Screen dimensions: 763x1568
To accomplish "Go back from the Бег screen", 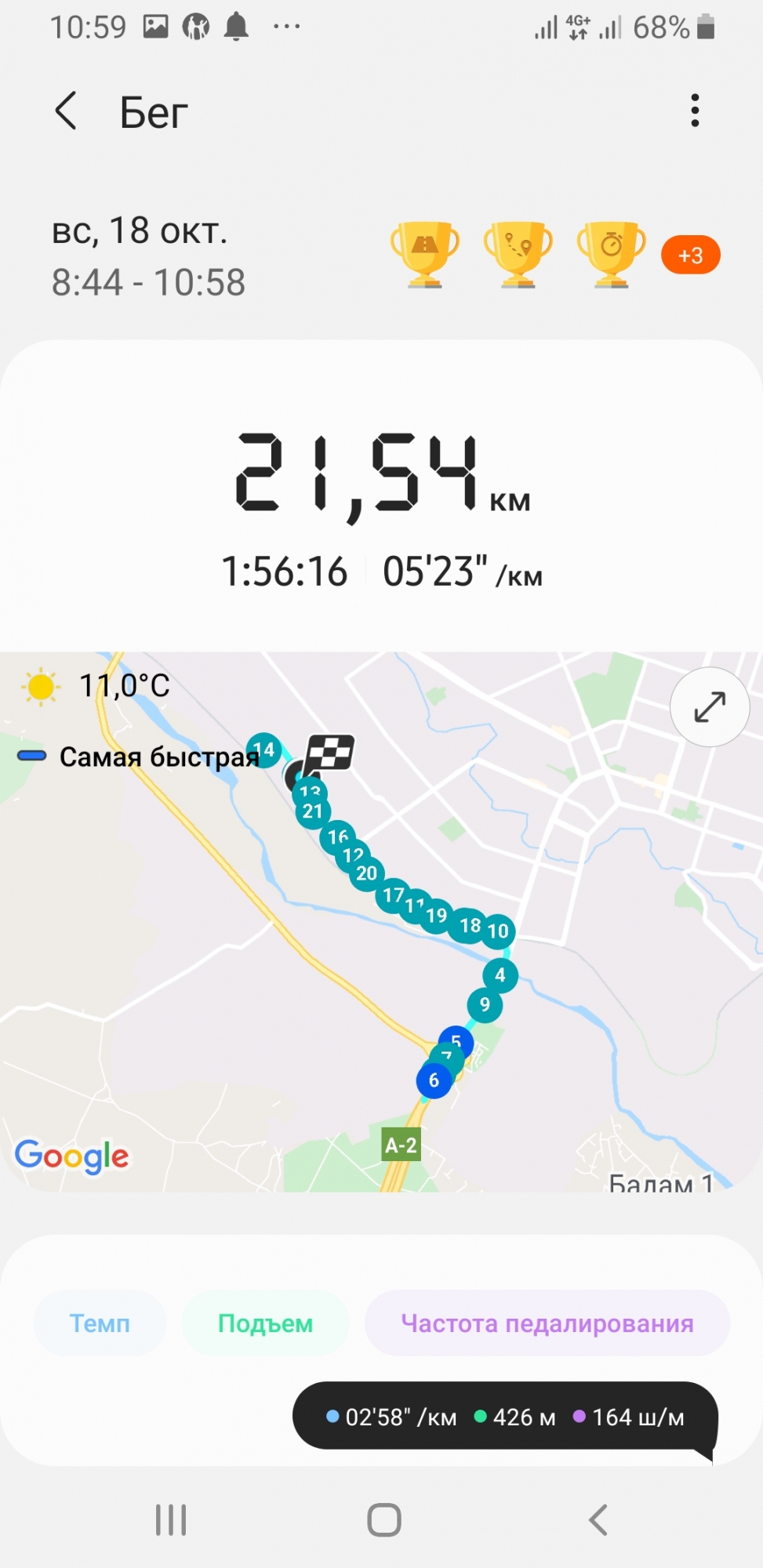I will tap(66, 111).
